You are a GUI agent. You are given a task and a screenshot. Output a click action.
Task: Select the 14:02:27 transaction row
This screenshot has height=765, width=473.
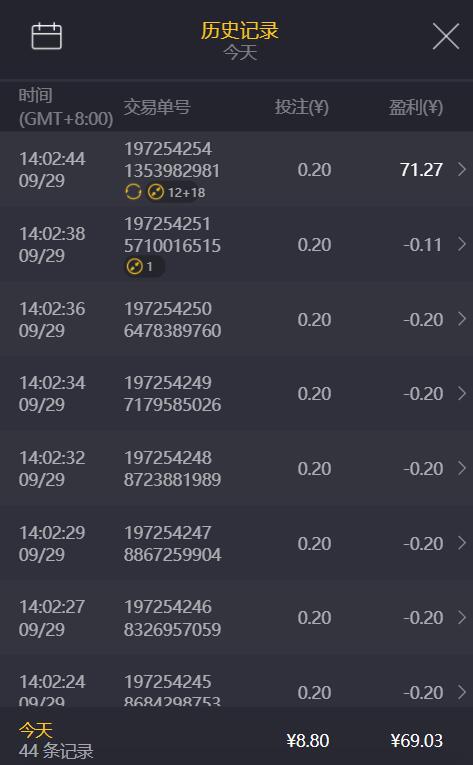tap(236, 617)
